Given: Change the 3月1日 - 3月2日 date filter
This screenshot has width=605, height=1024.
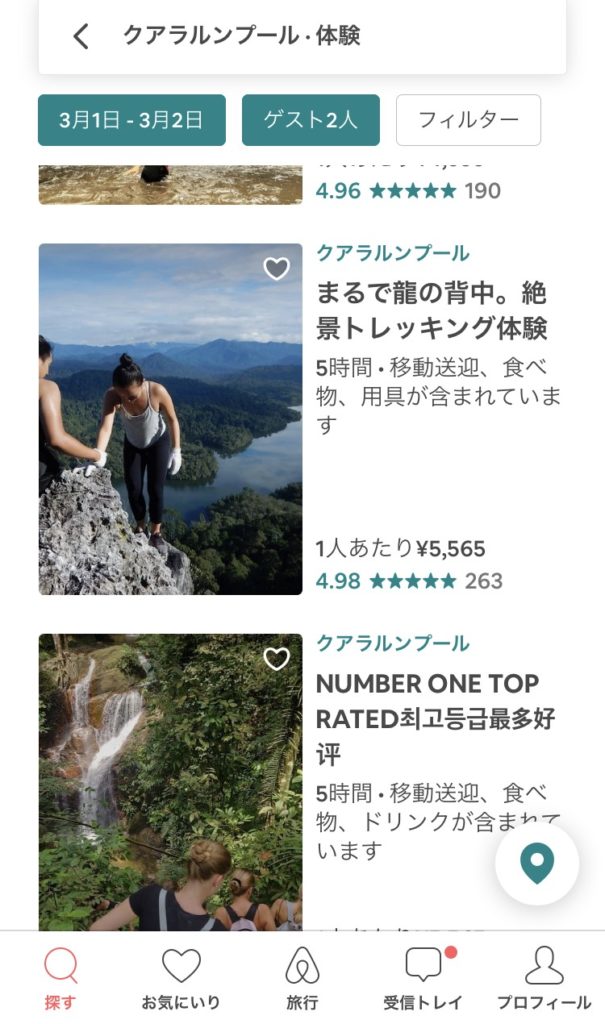Looking at the screenshot, I should point(132,120).
